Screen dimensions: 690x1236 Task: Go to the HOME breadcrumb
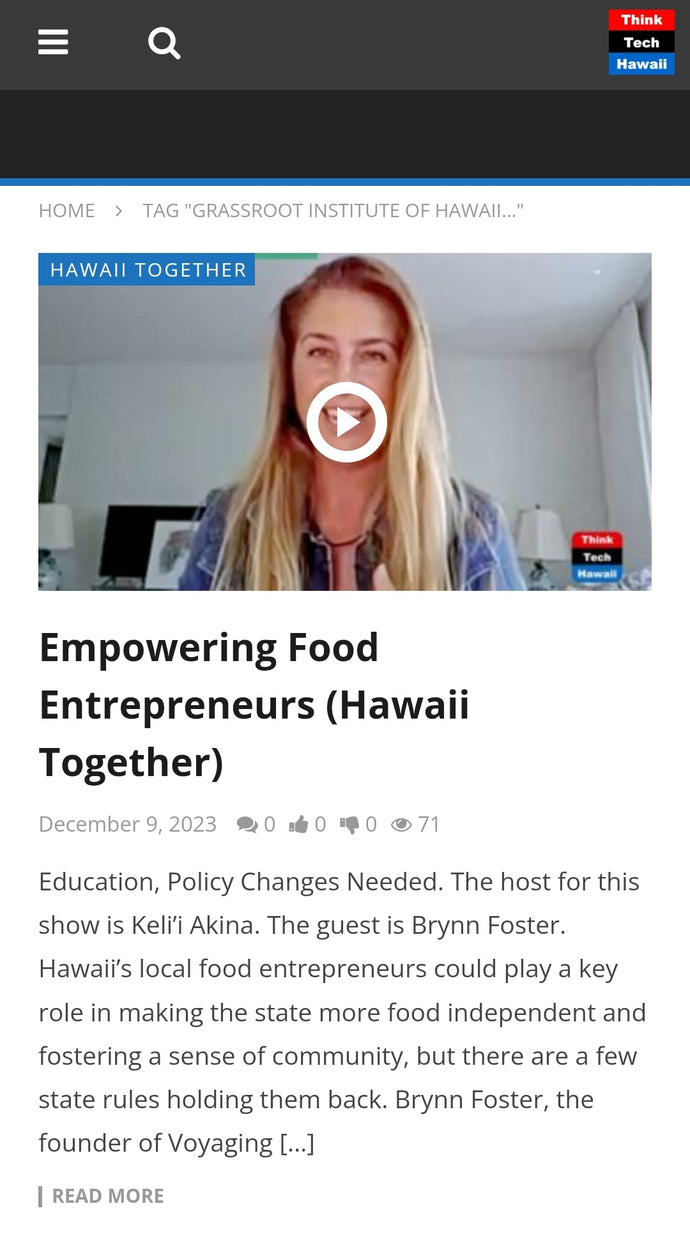point(67,211)
